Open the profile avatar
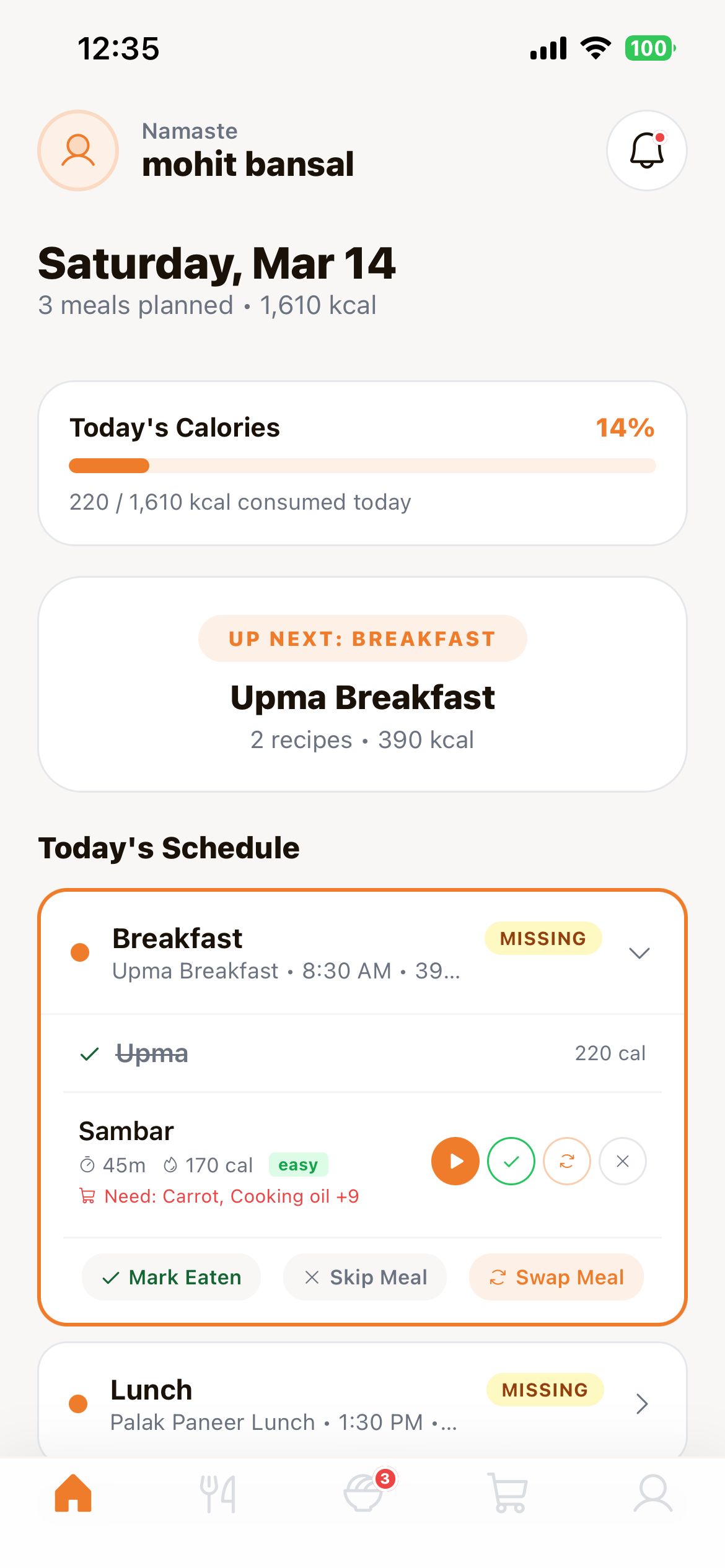 (78, 150)
